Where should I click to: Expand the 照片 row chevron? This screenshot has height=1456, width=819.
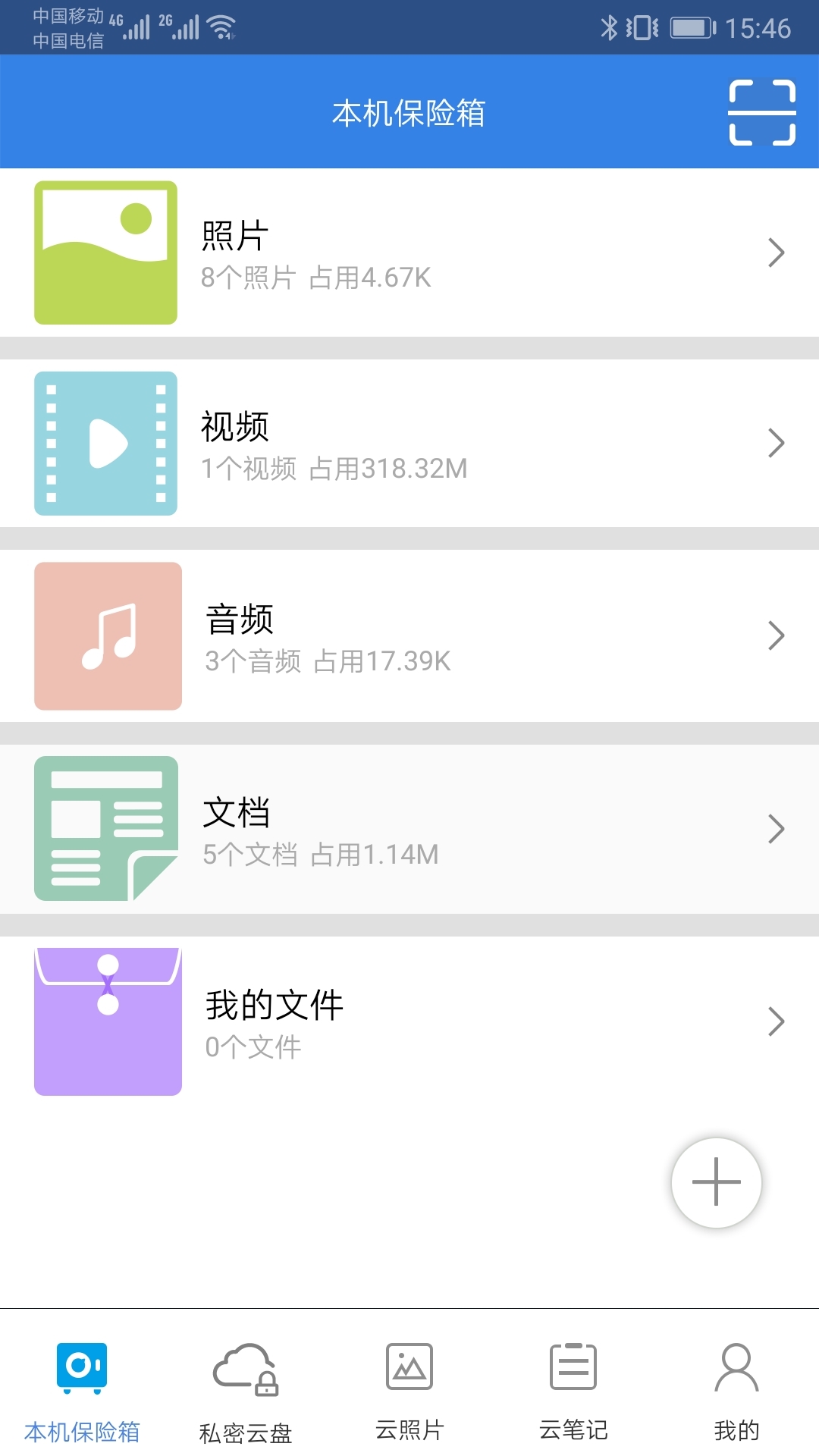pyautogui.click(x=775, y=253)
